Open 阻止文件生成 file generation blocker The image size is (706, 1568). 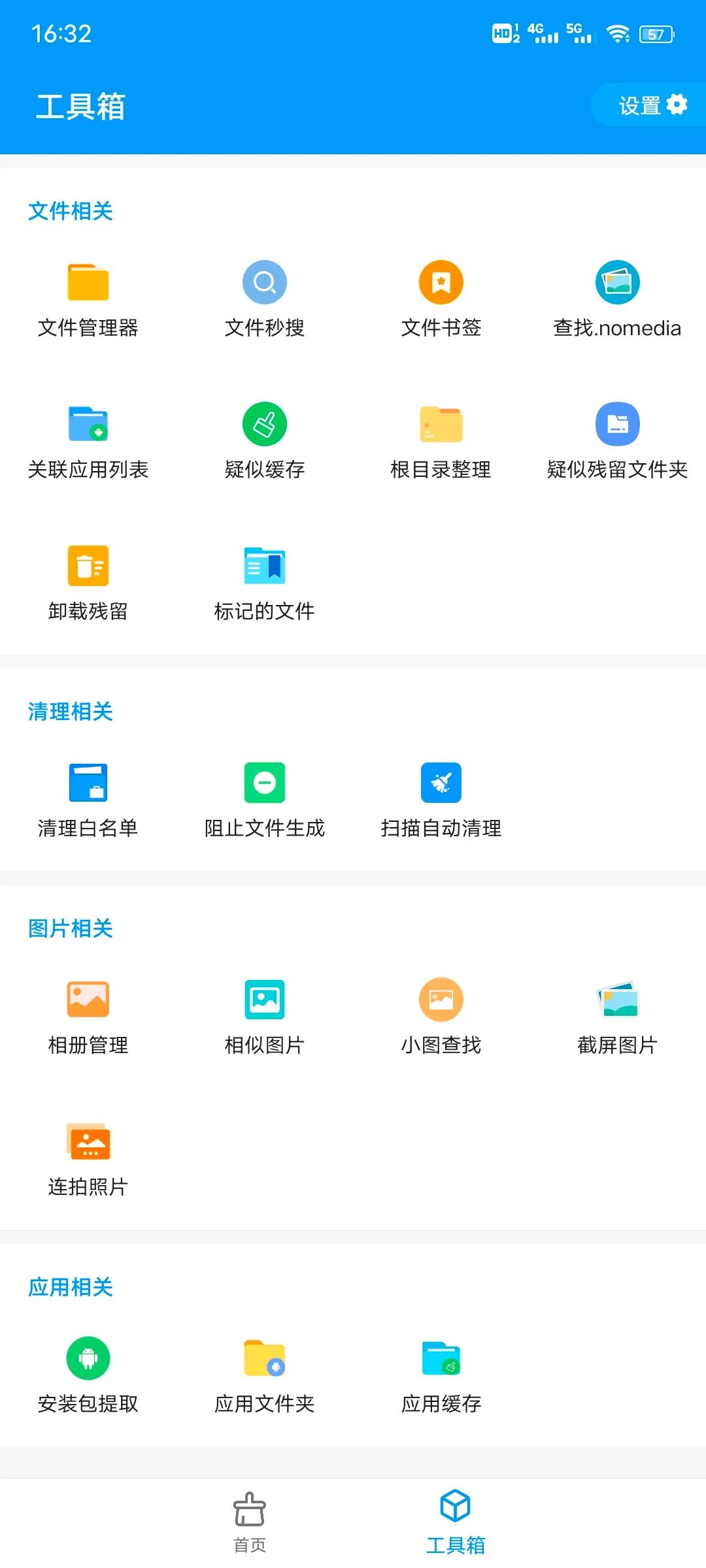[265, 797]
